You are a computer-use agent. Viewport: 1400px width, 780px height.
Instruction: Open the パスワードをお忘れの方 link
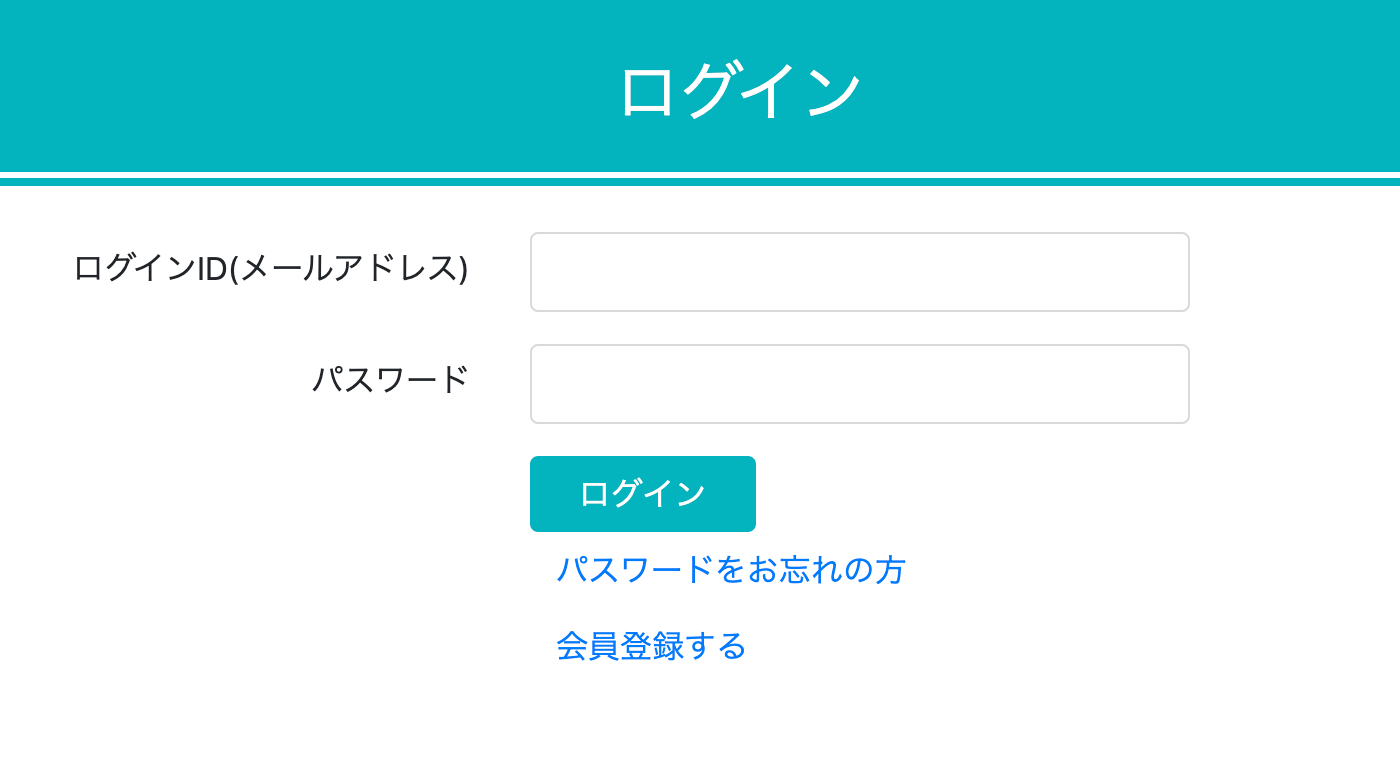pos(731,570)
